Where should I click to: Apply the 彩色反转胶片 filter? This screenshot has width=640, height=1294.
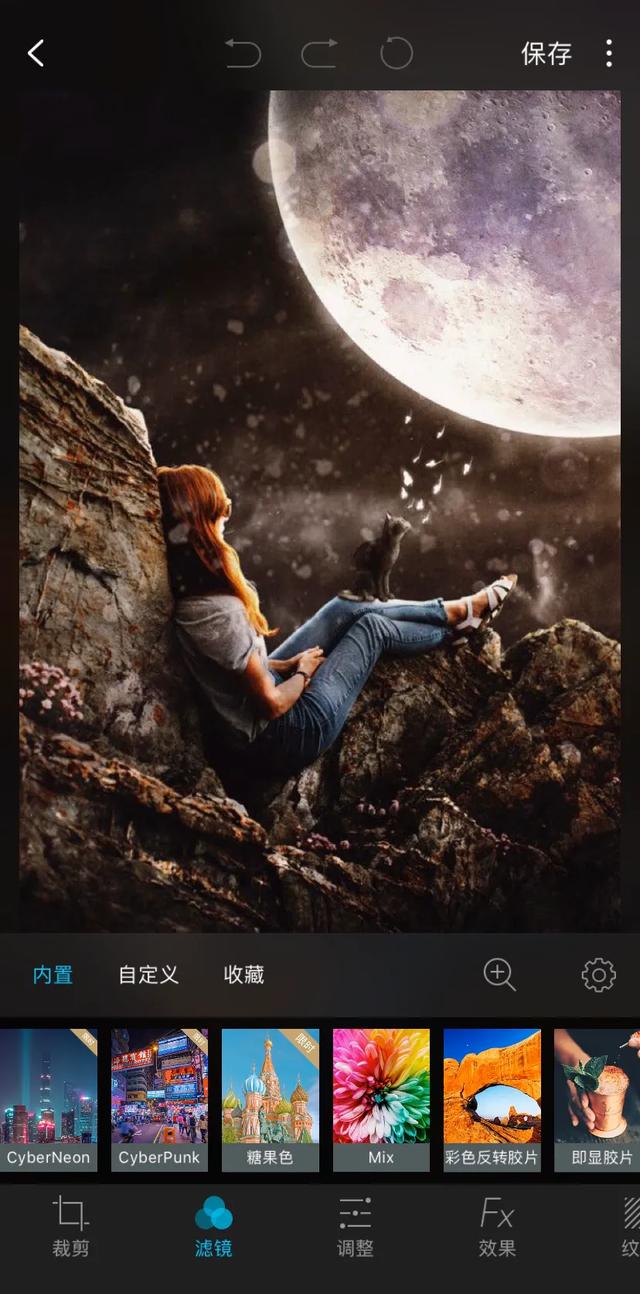tap(492, 1100)
